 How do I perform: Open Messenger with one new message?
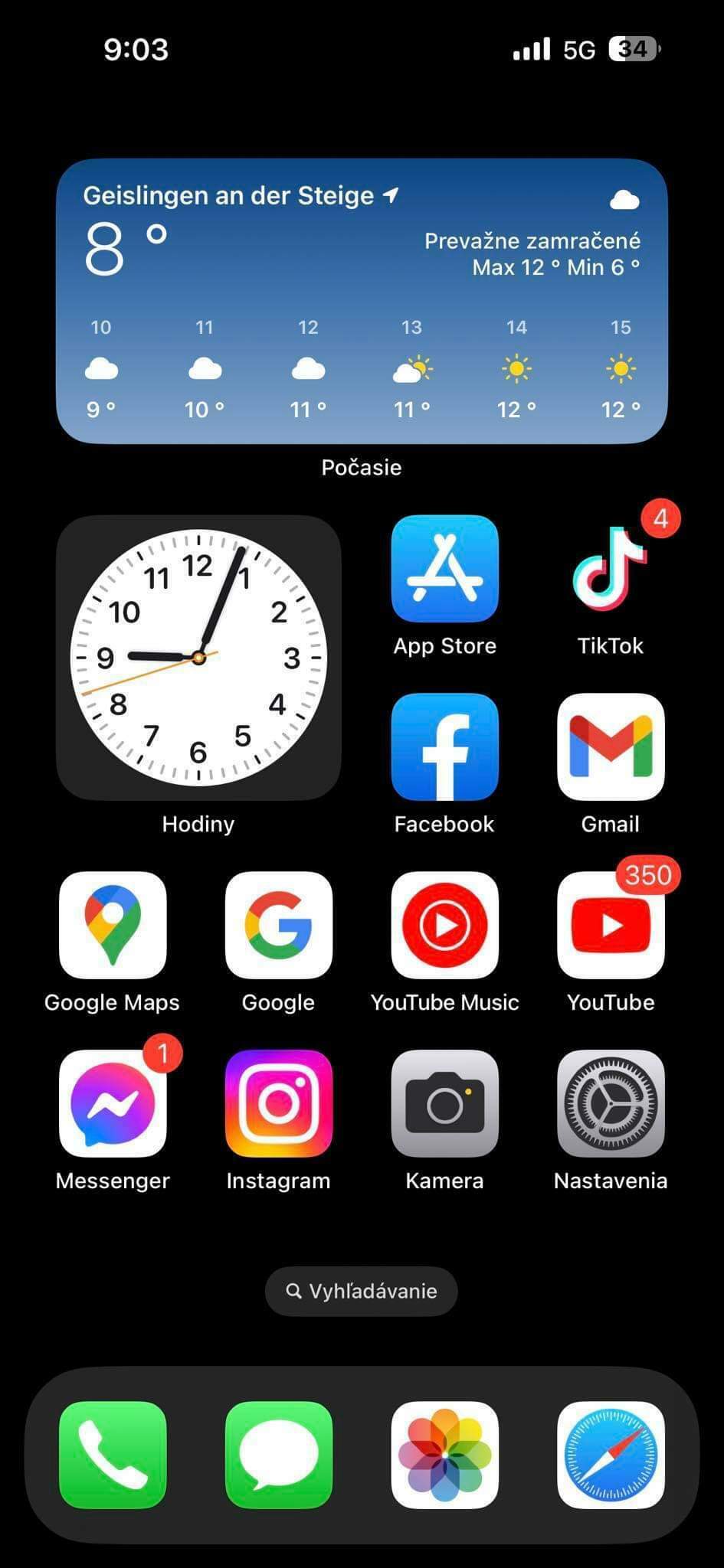coord(113,1103)
